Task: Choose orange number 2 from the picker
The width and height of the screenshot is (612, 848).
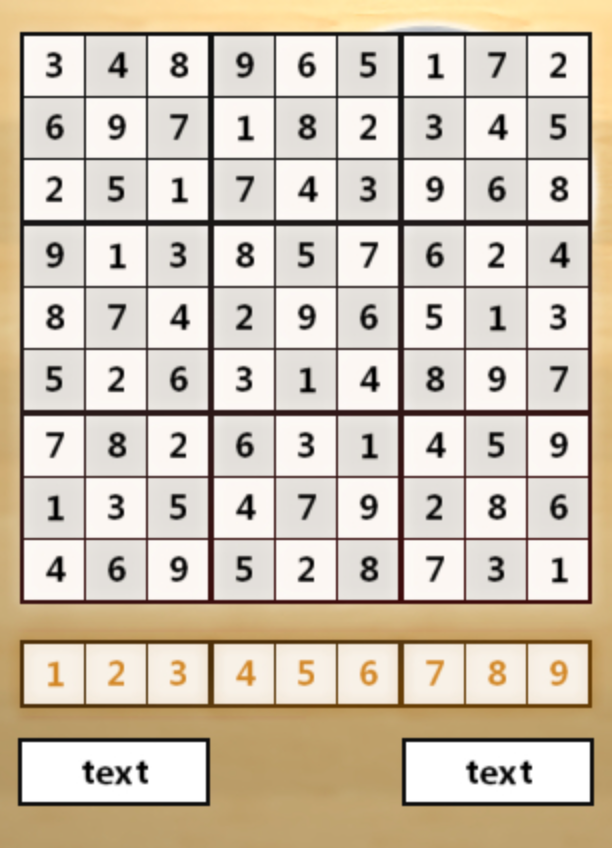Action: coord(116,674)
